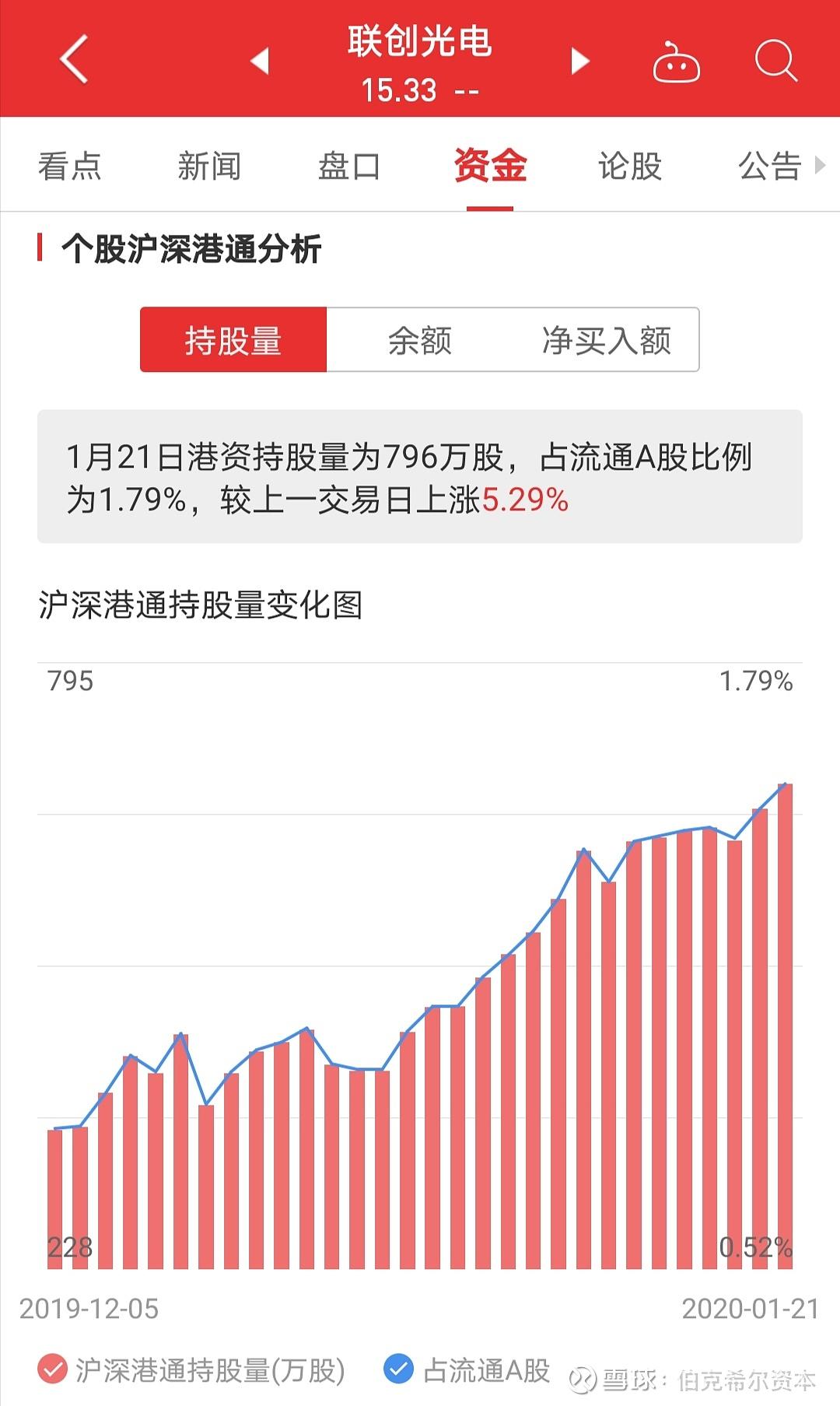The width and height of the screenshot is (840, 1406).
Task: Select the 持股量 segment
Action: click(233, 340)
